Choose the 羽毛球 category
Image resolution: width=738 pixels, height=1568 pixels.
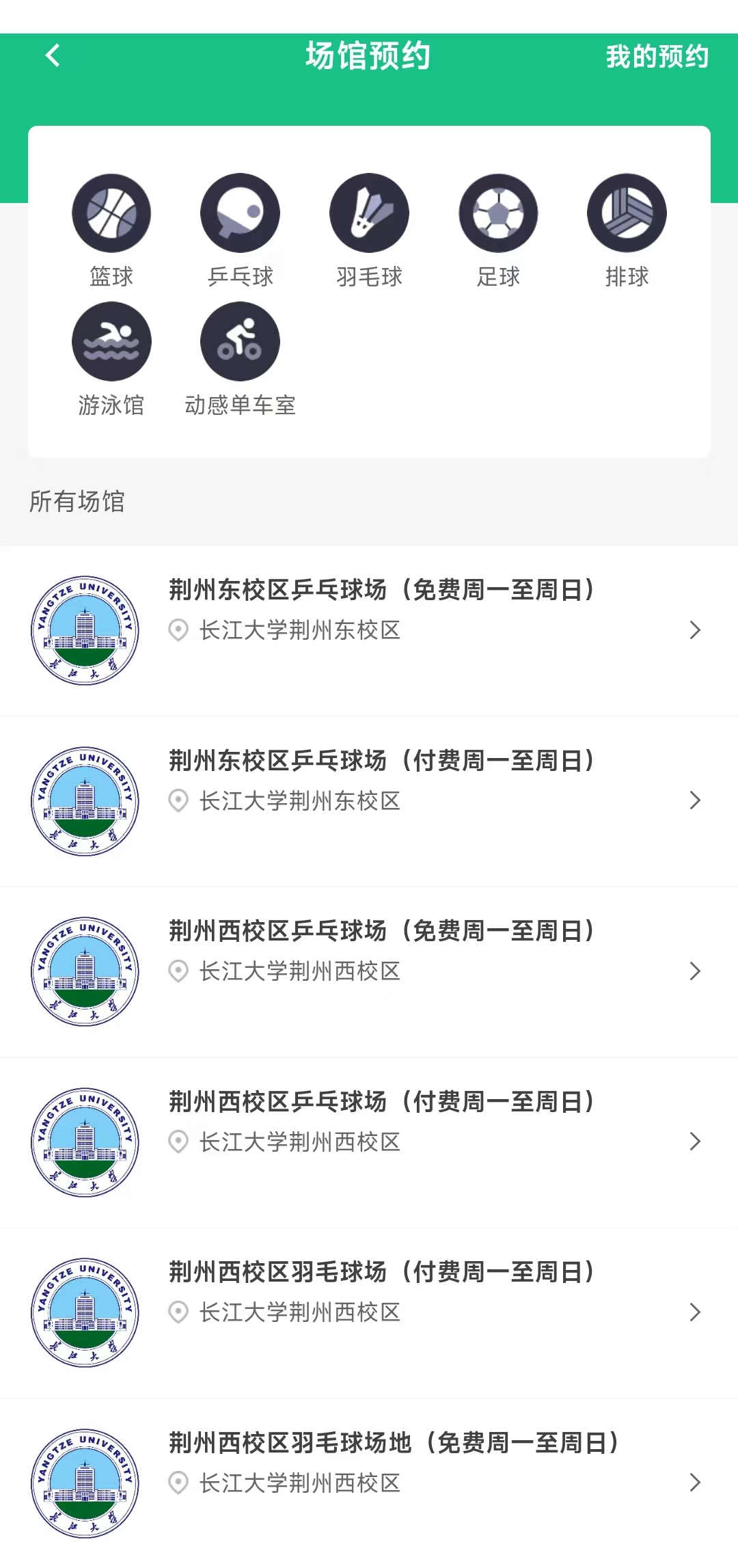pyautogui.click(x=369, y=213)
